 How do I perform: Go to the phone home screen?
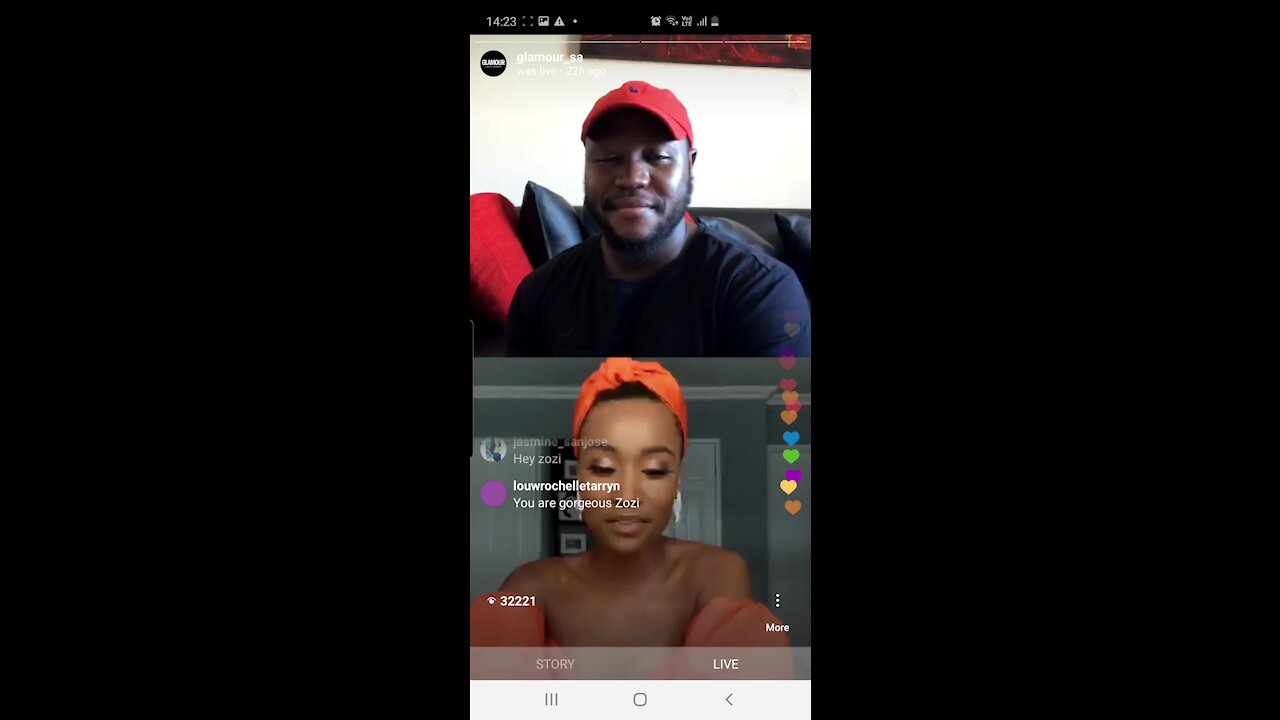pyautogui.click(x=640, y=700)
